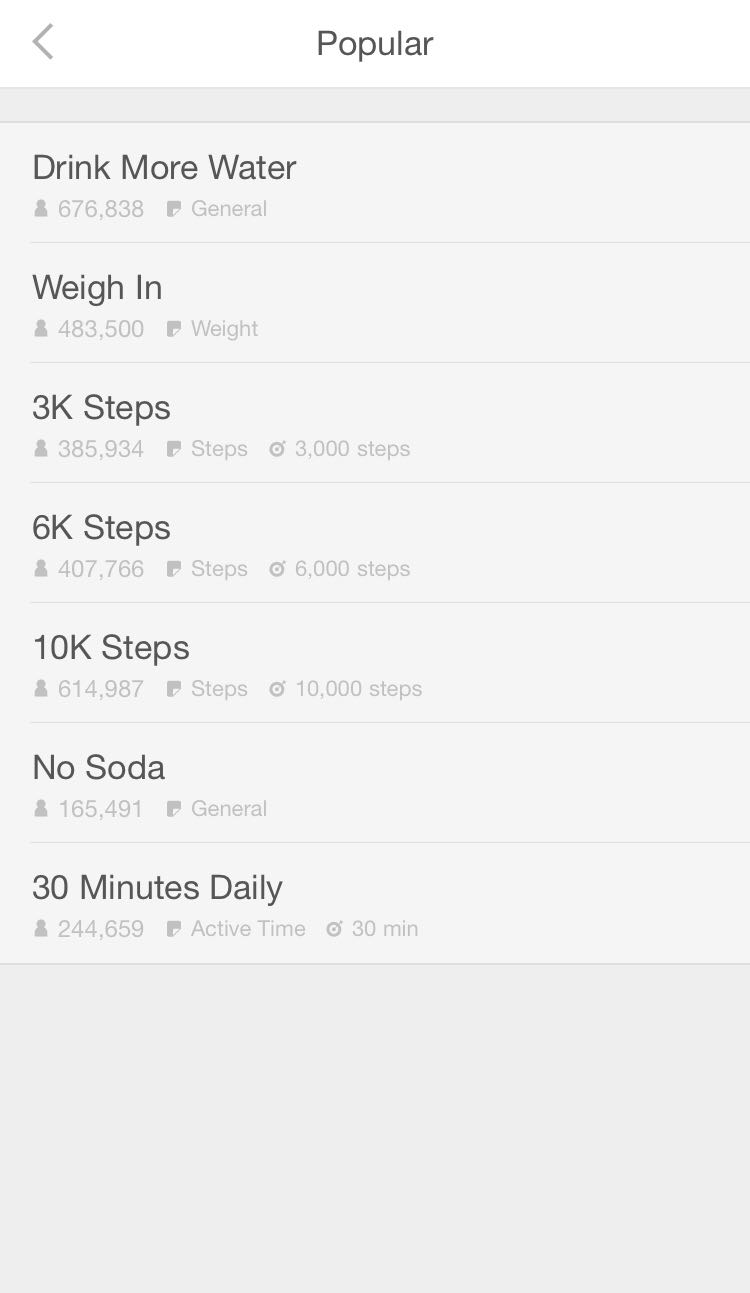Go back using the top-left arrow
Image resolution: width=750 pixels, height=1293 pixels.
(43, 43)
